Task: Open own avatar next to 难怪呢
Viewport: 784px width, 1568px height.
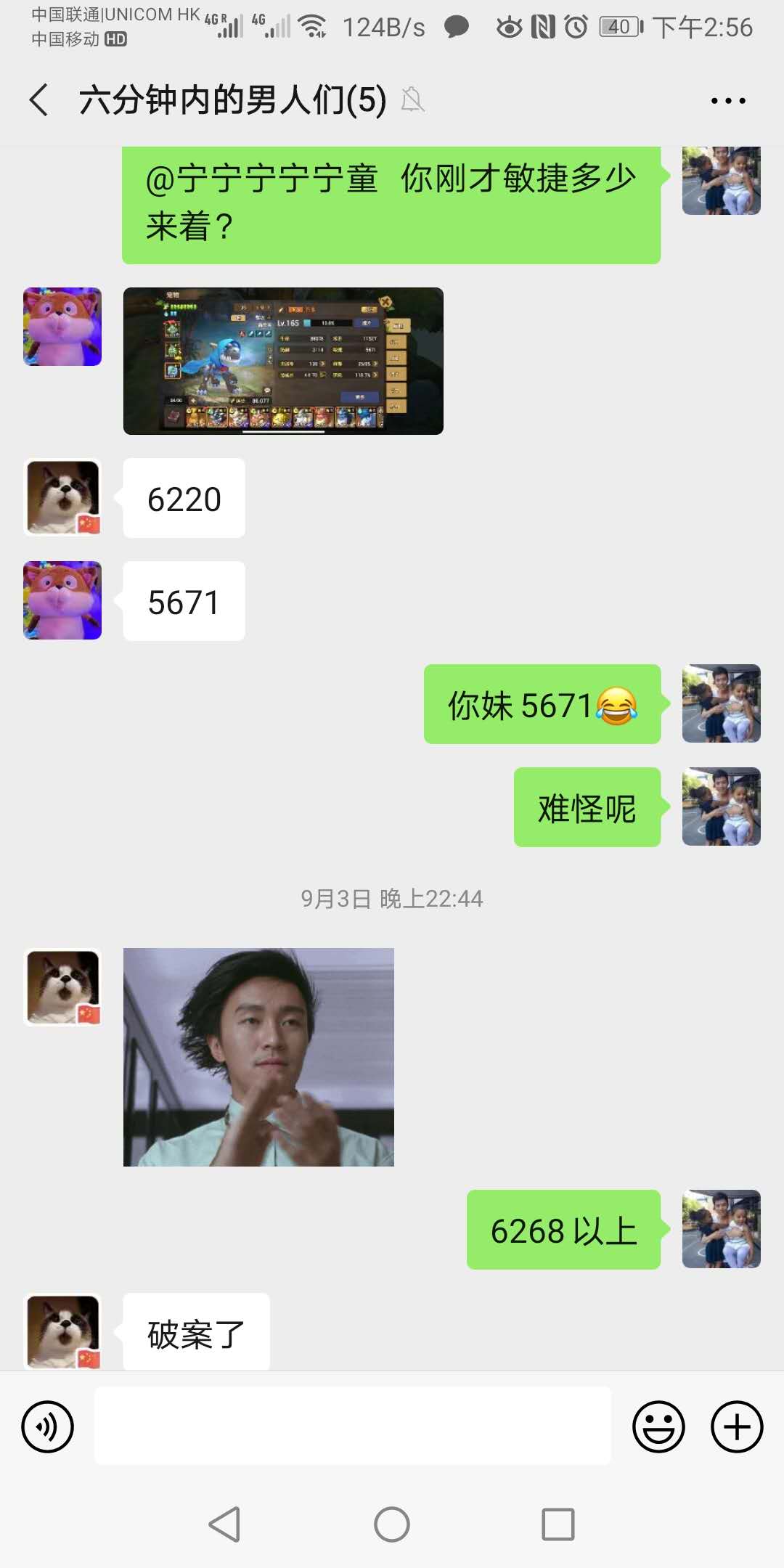Action: coord(721,807)
